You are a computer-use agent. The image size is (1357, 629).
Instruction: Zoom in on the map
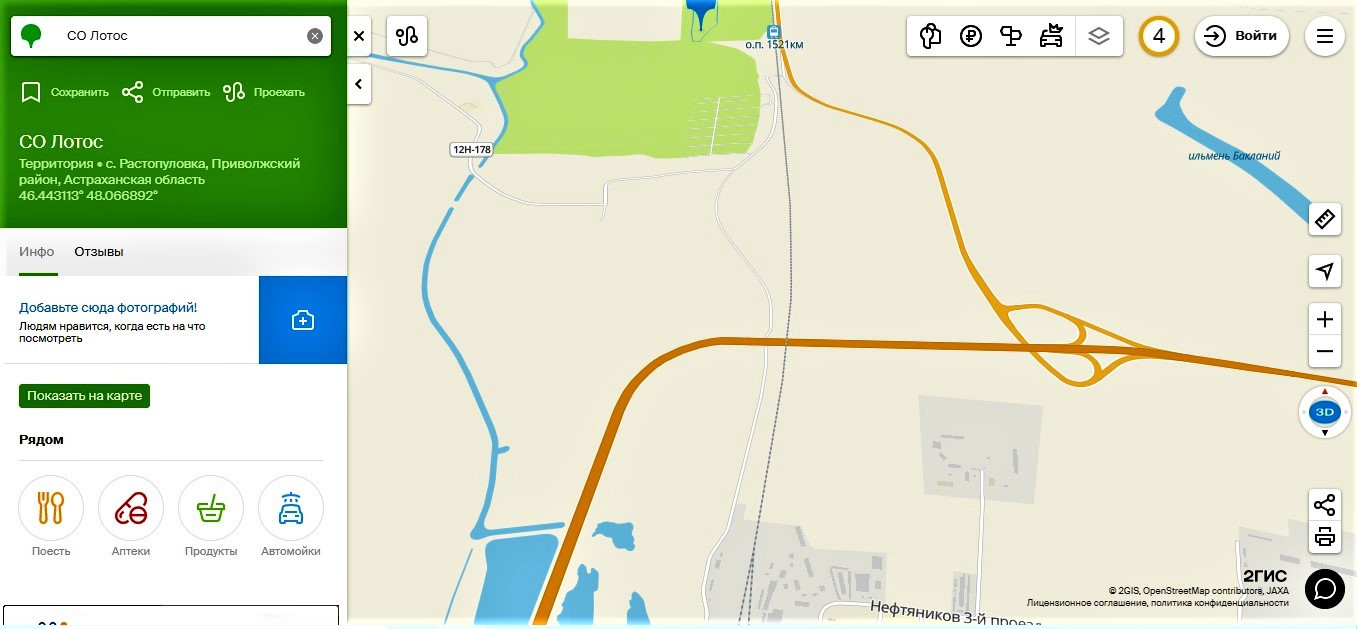coord(1325,320)
